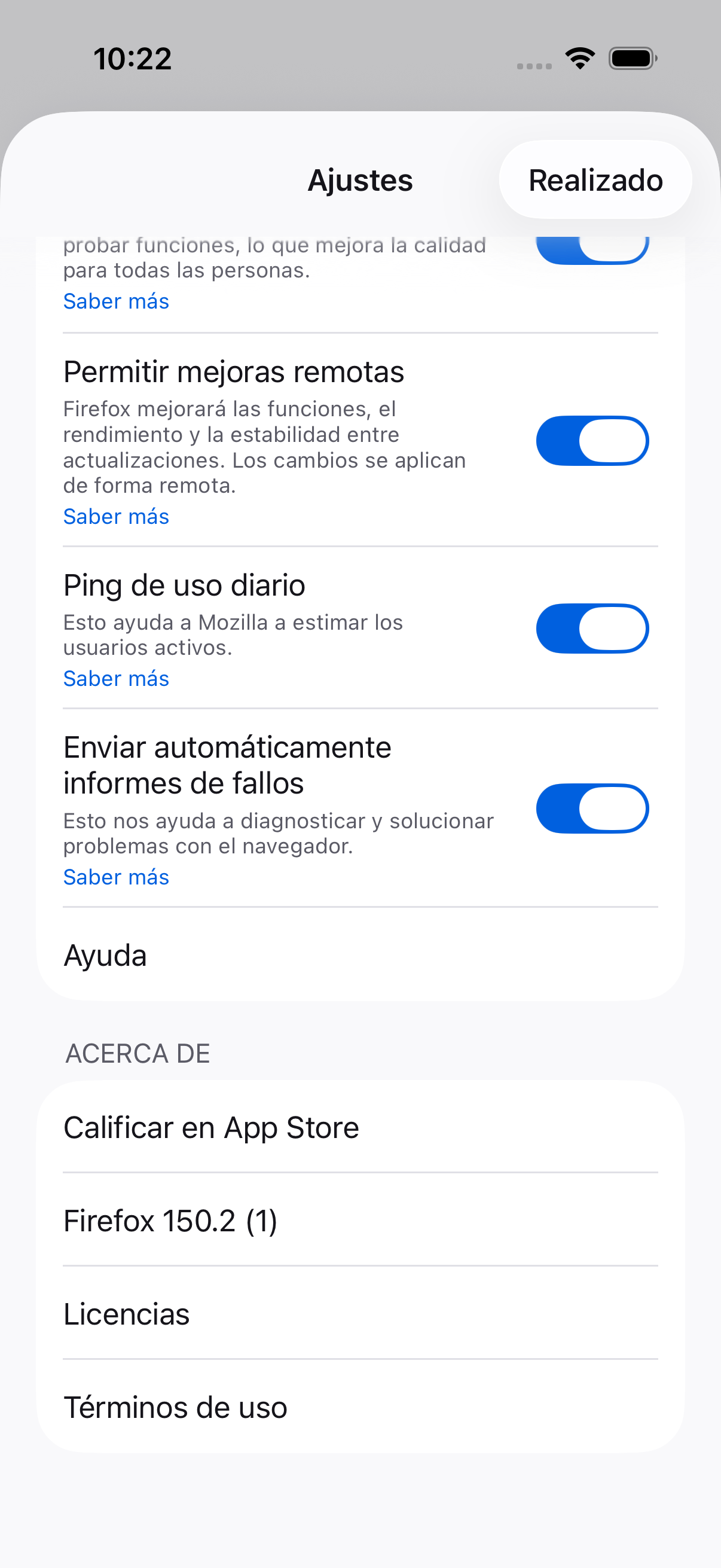721x1568 pixels.
Task: Open Saber más under Permitir mejoras remotas
Action: tap(116, 516)
